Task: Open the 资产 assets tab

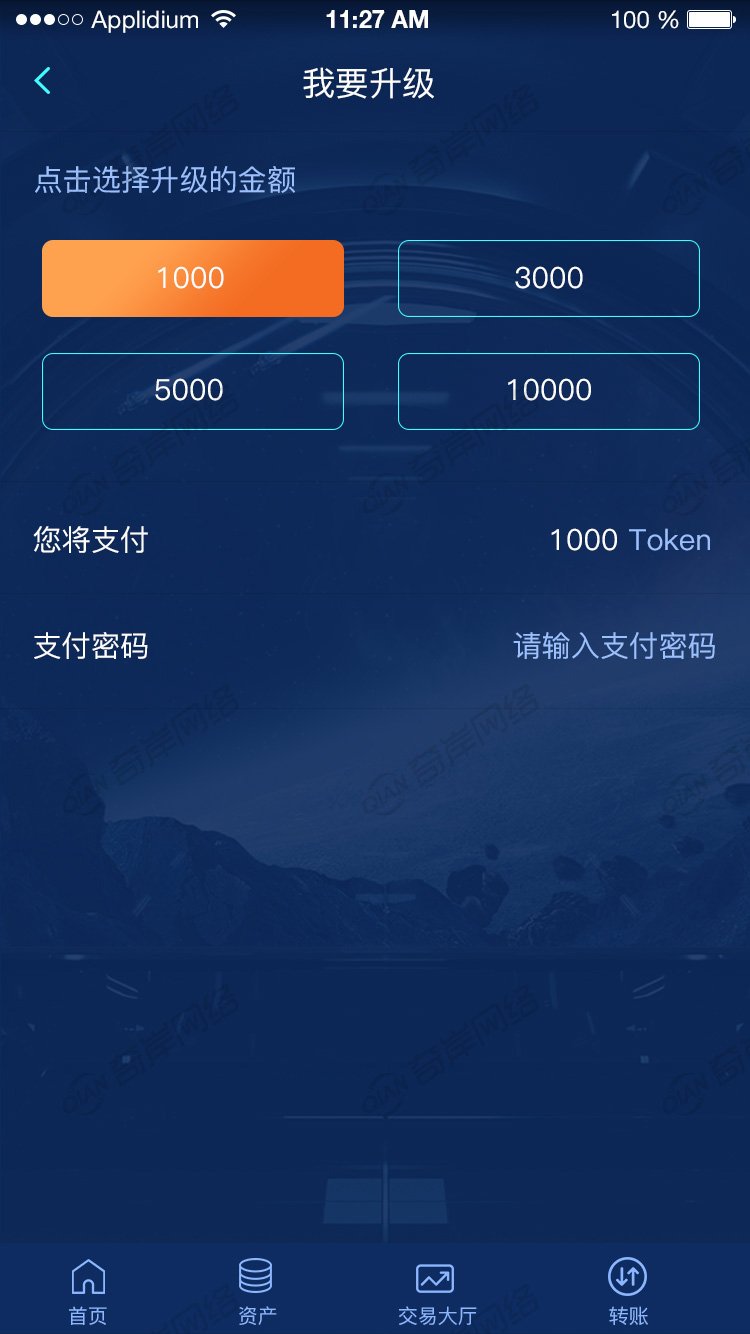Action: click(256, 1291)
